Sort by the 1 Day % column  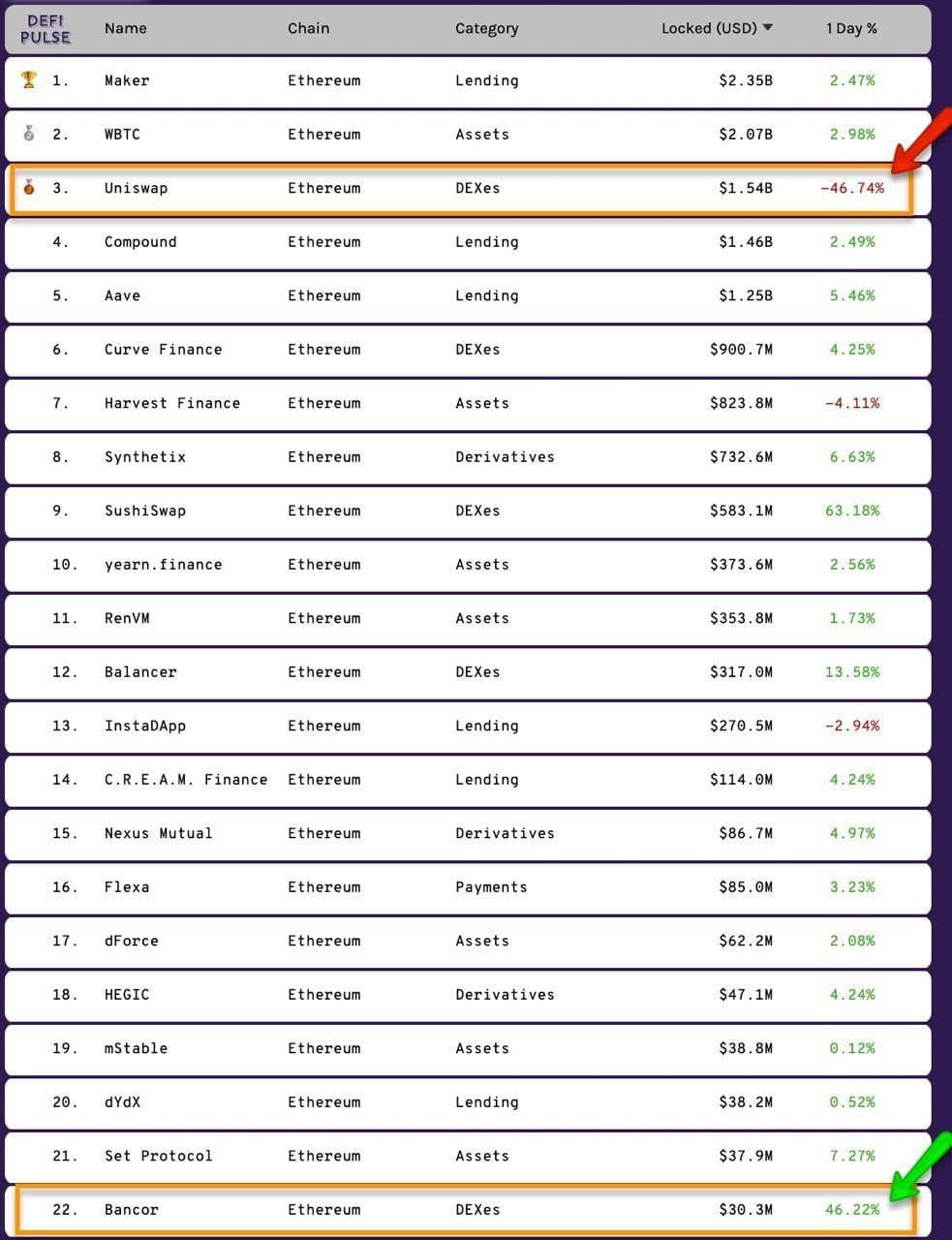pos(851,28)
